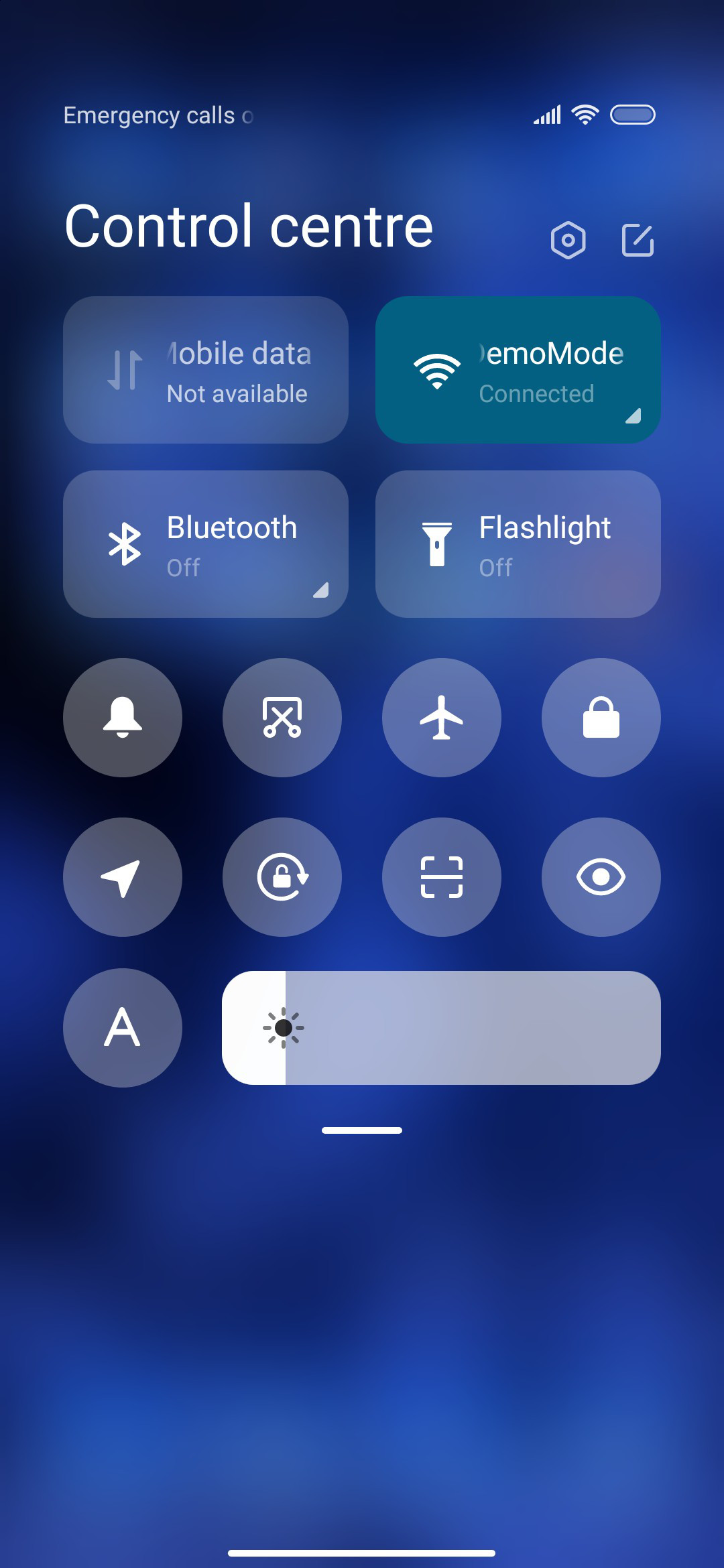Enable airplane mode
Screen dimensions: 724x1568
[x=442, y=718]
